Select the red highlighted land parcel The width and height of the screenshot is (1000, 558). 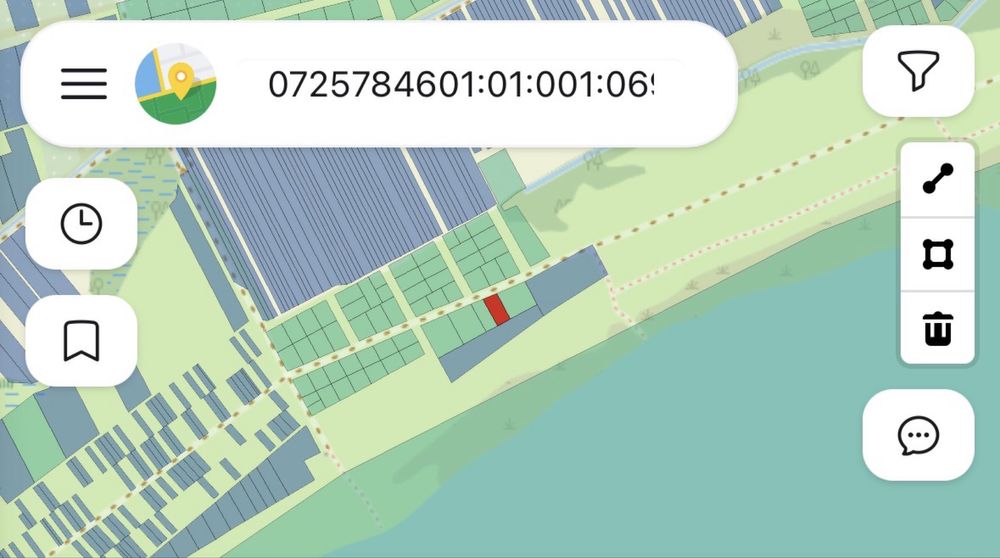pos(497,309)
